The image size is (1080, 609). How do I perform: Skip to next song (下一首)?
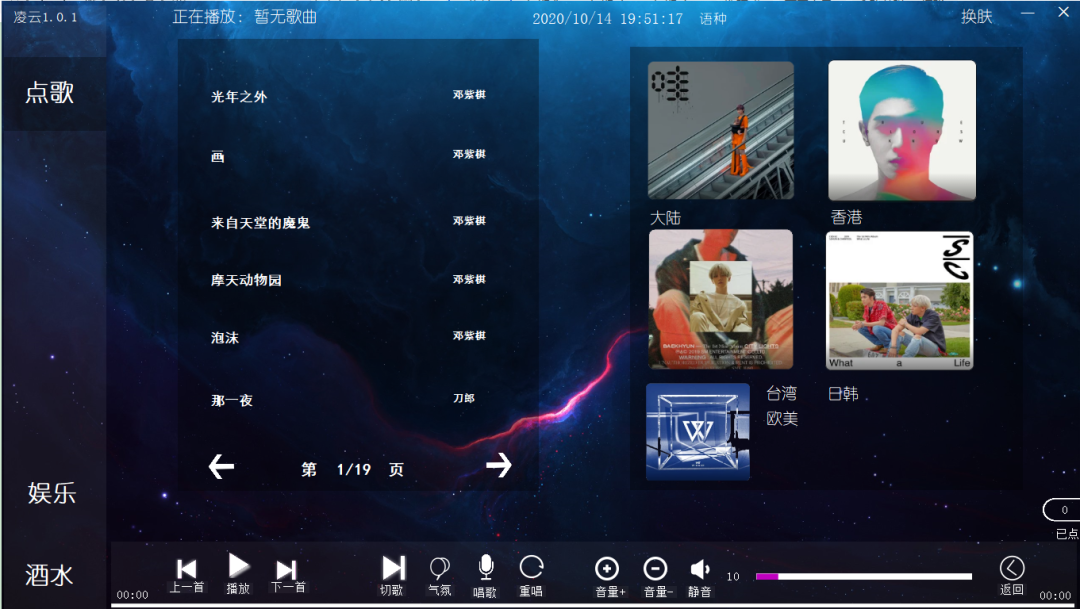tap(287, 575)
